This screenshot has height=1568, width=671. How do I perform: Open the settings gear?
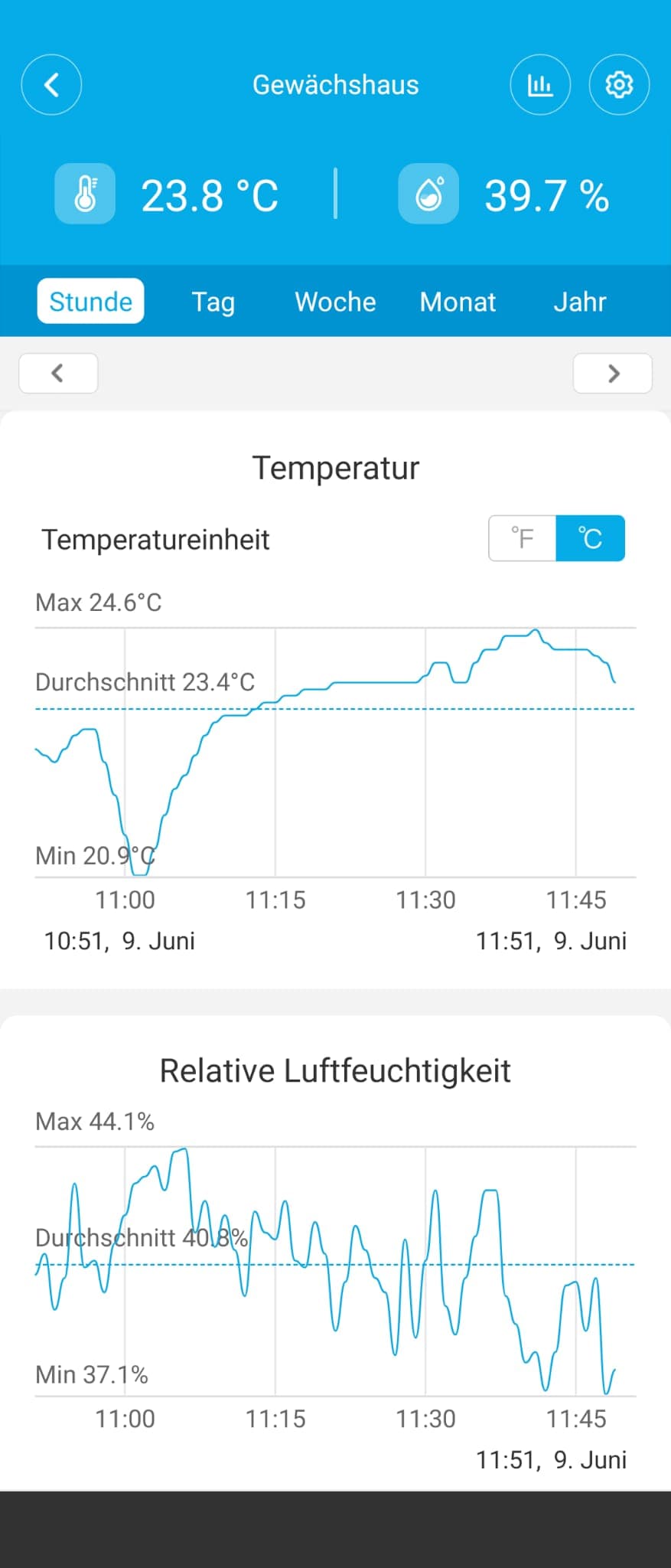coord(619,85)
